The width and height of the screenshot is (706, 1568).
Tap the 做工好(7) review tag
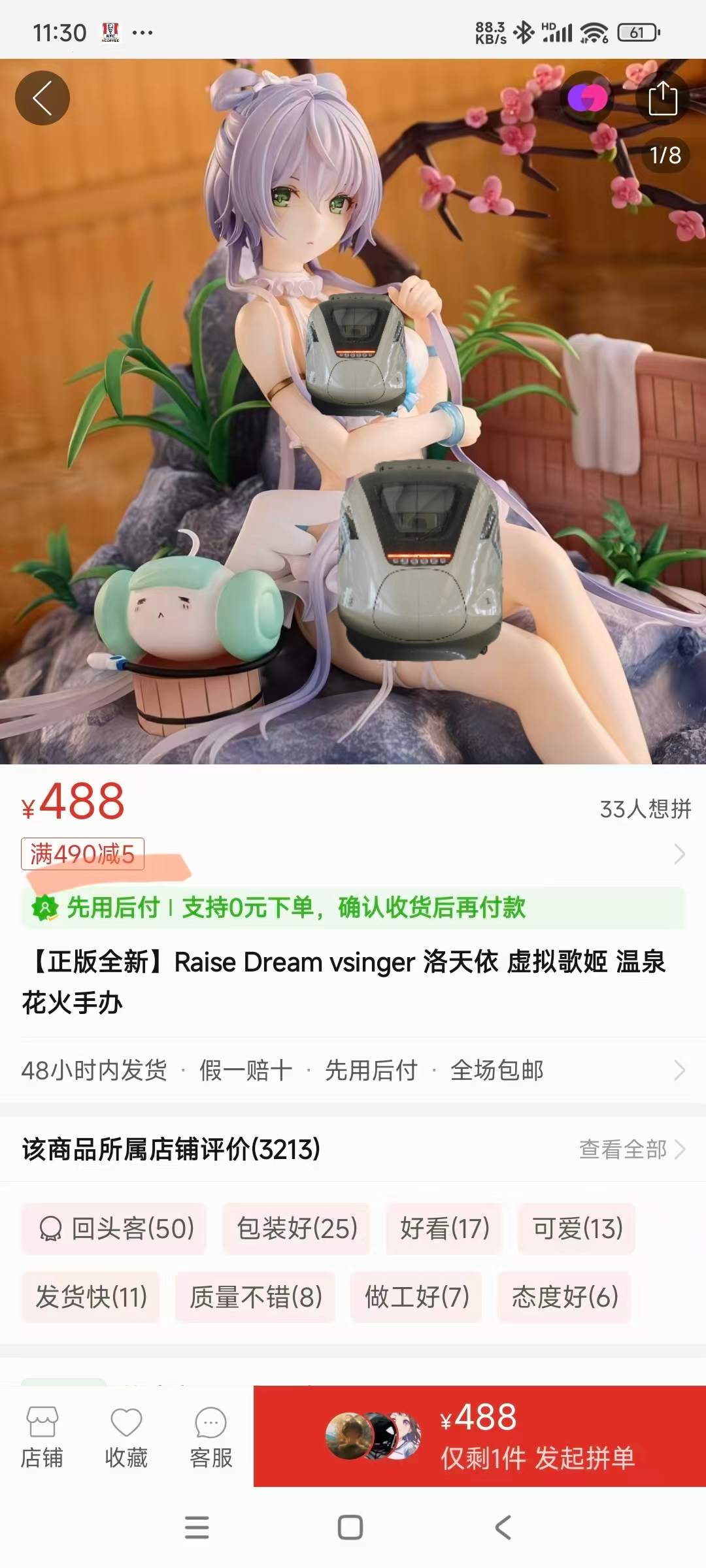pyautogui.click(x=416, y=1297)
